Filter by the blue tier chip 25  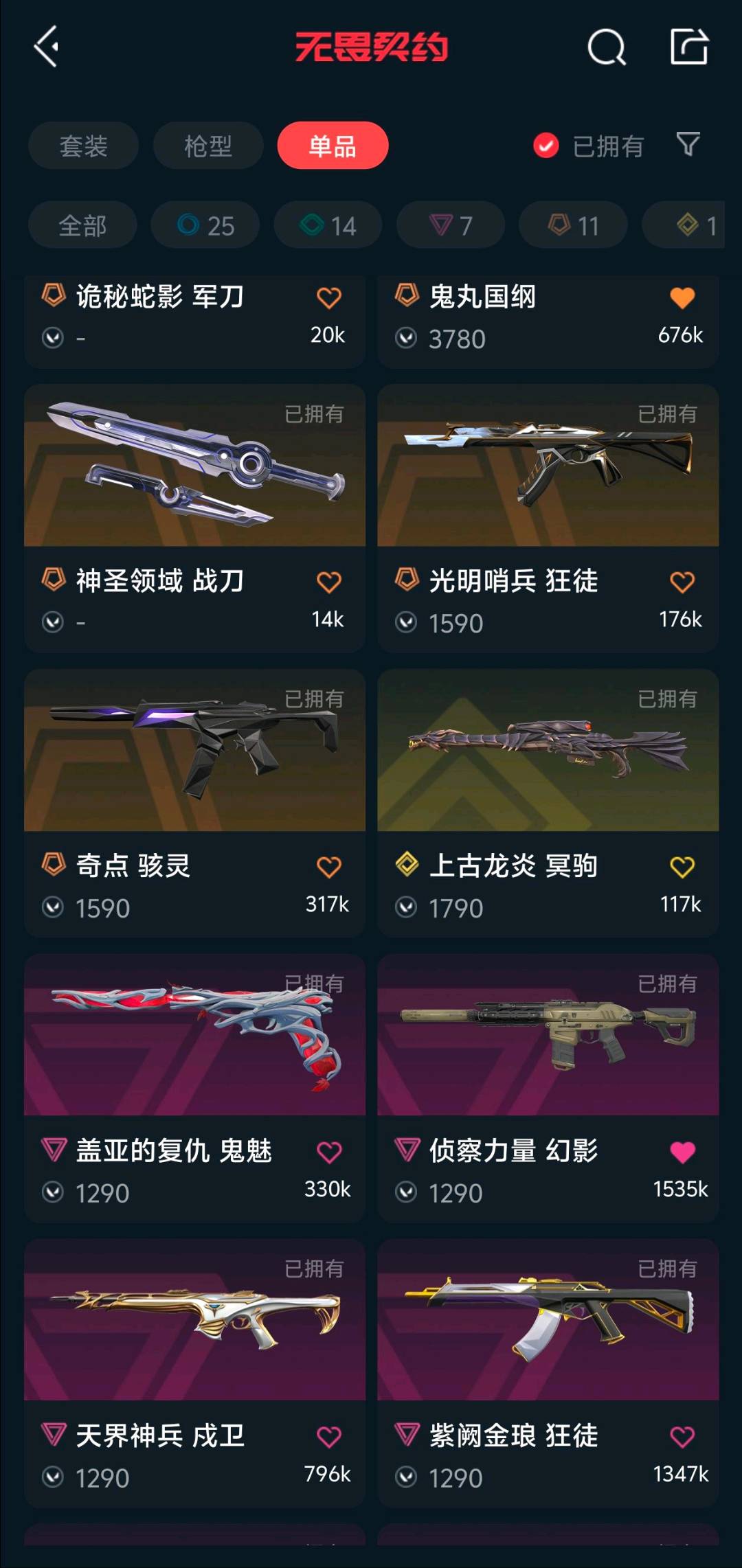point(205,225)
